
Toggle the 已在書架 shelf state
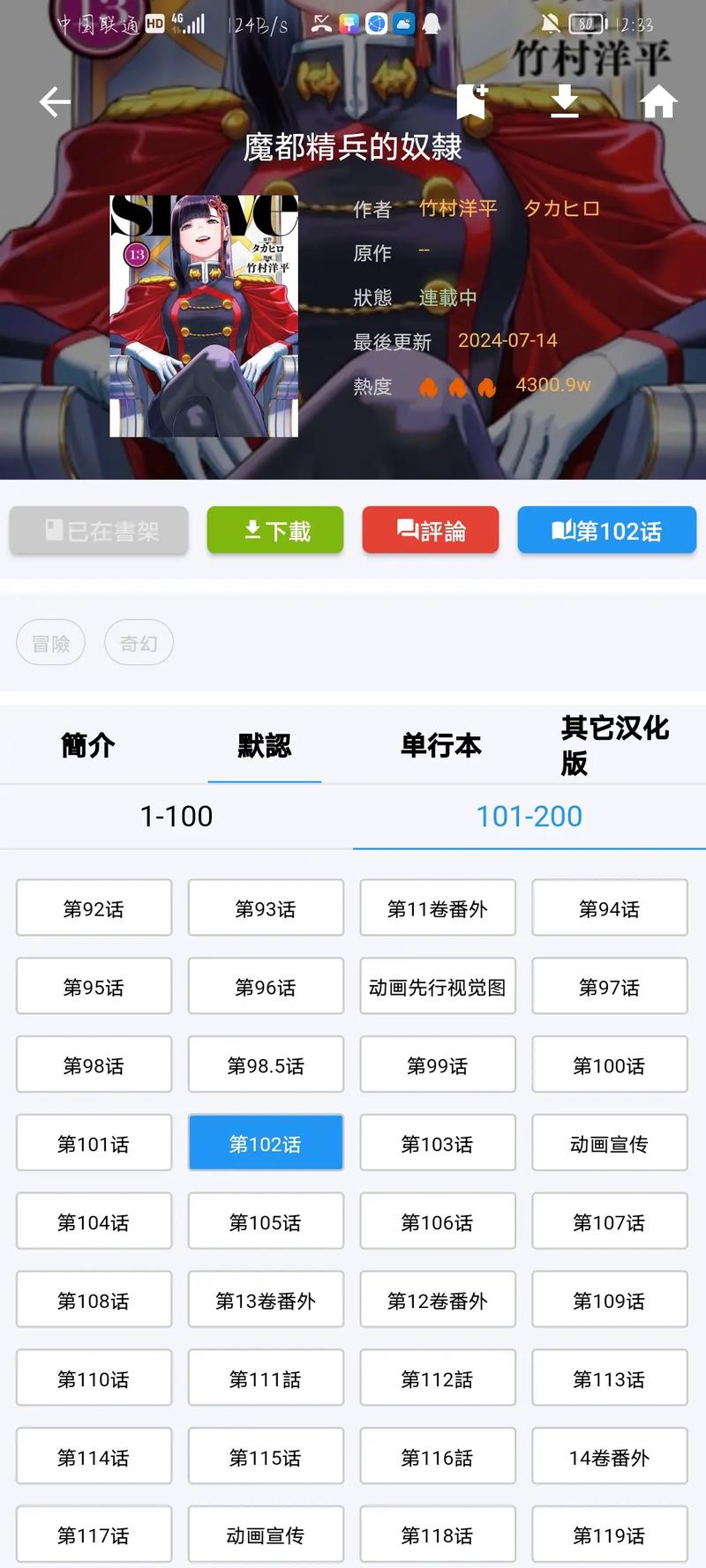98,530
